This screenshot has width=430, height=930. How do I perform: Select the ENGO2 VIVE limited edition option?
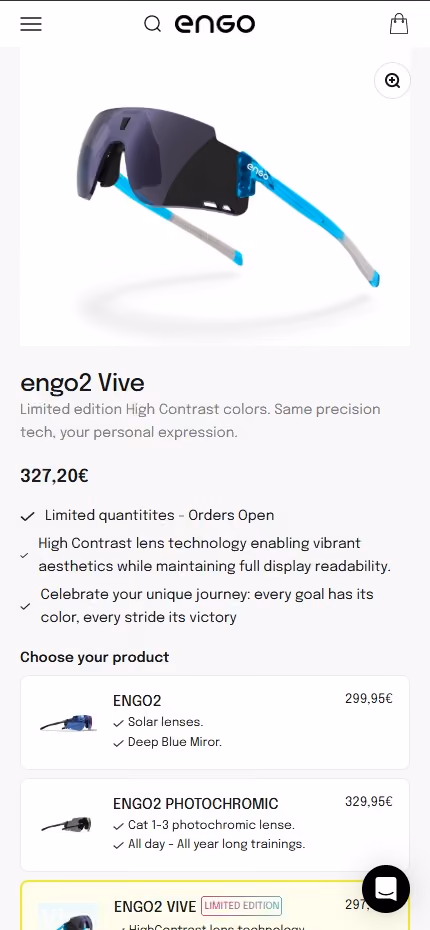(x=215, y=906)
